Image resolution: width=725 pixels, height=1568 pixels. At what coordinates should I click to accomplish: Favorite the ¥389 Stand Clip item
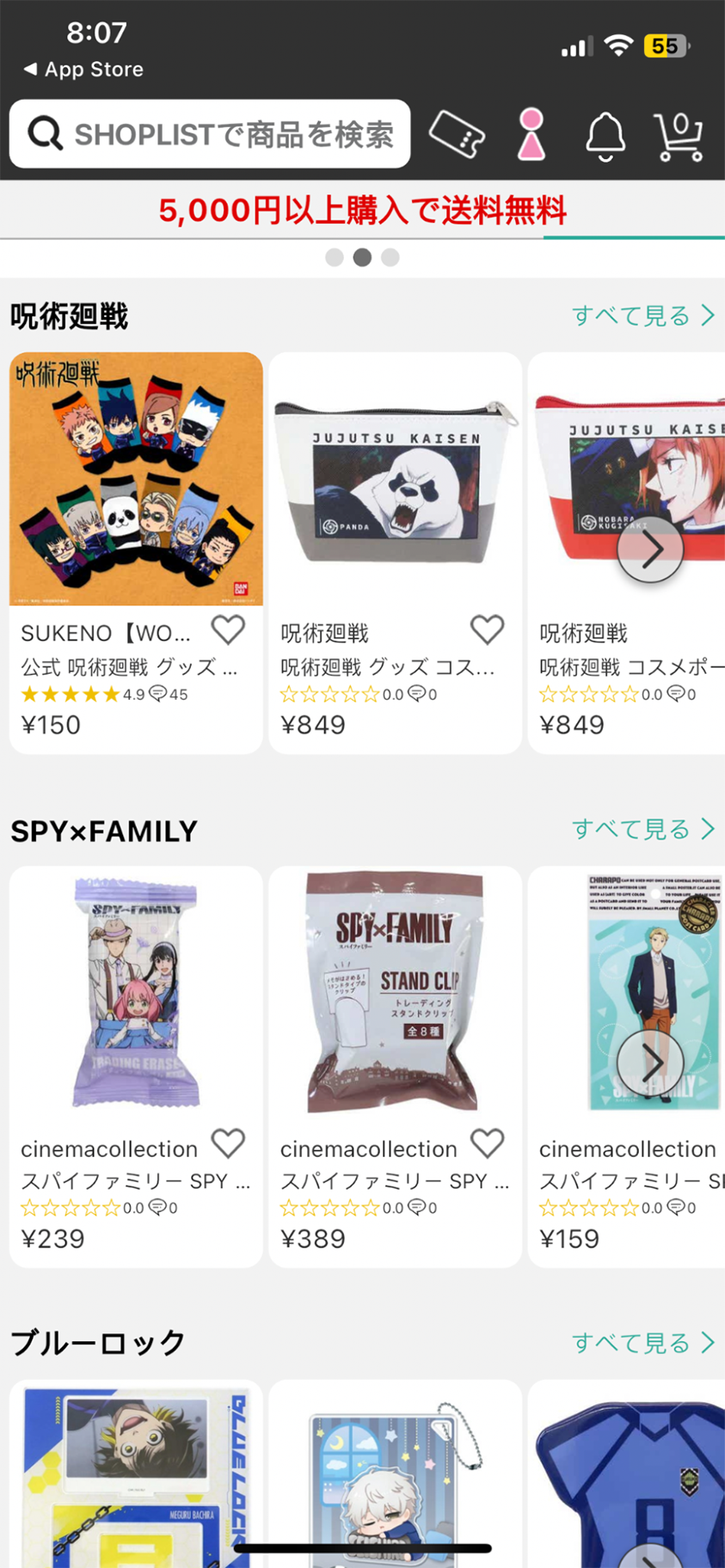487,1143
